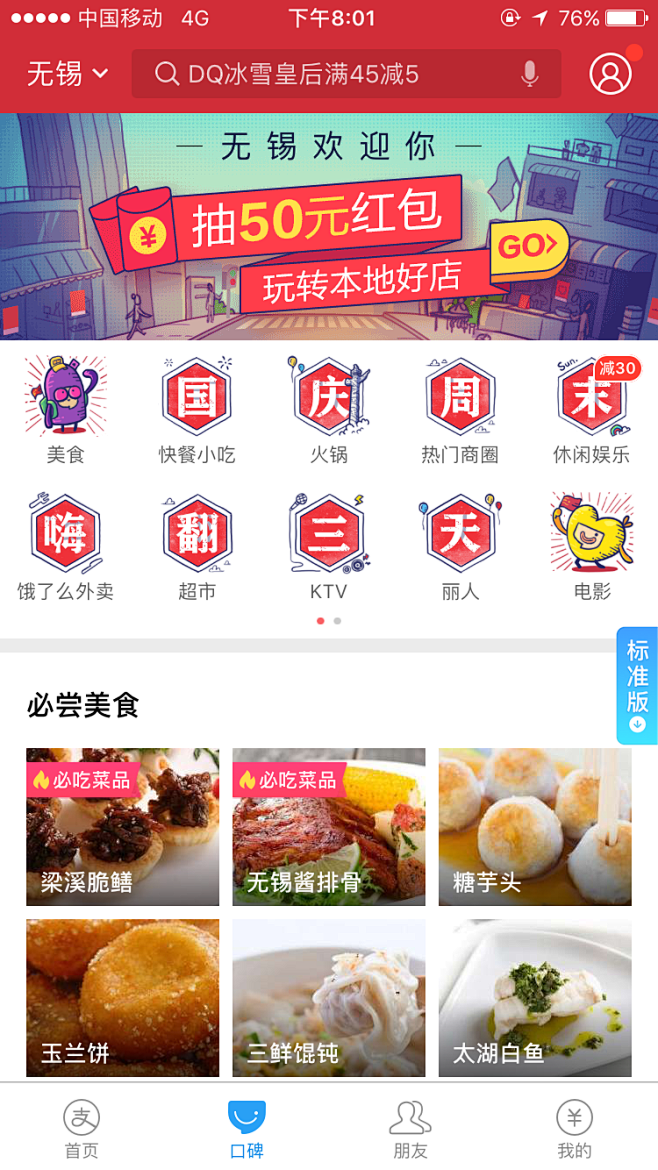Select the 快餐小吃 category
The image size is (658, 1170).
(x=197, y=410)
